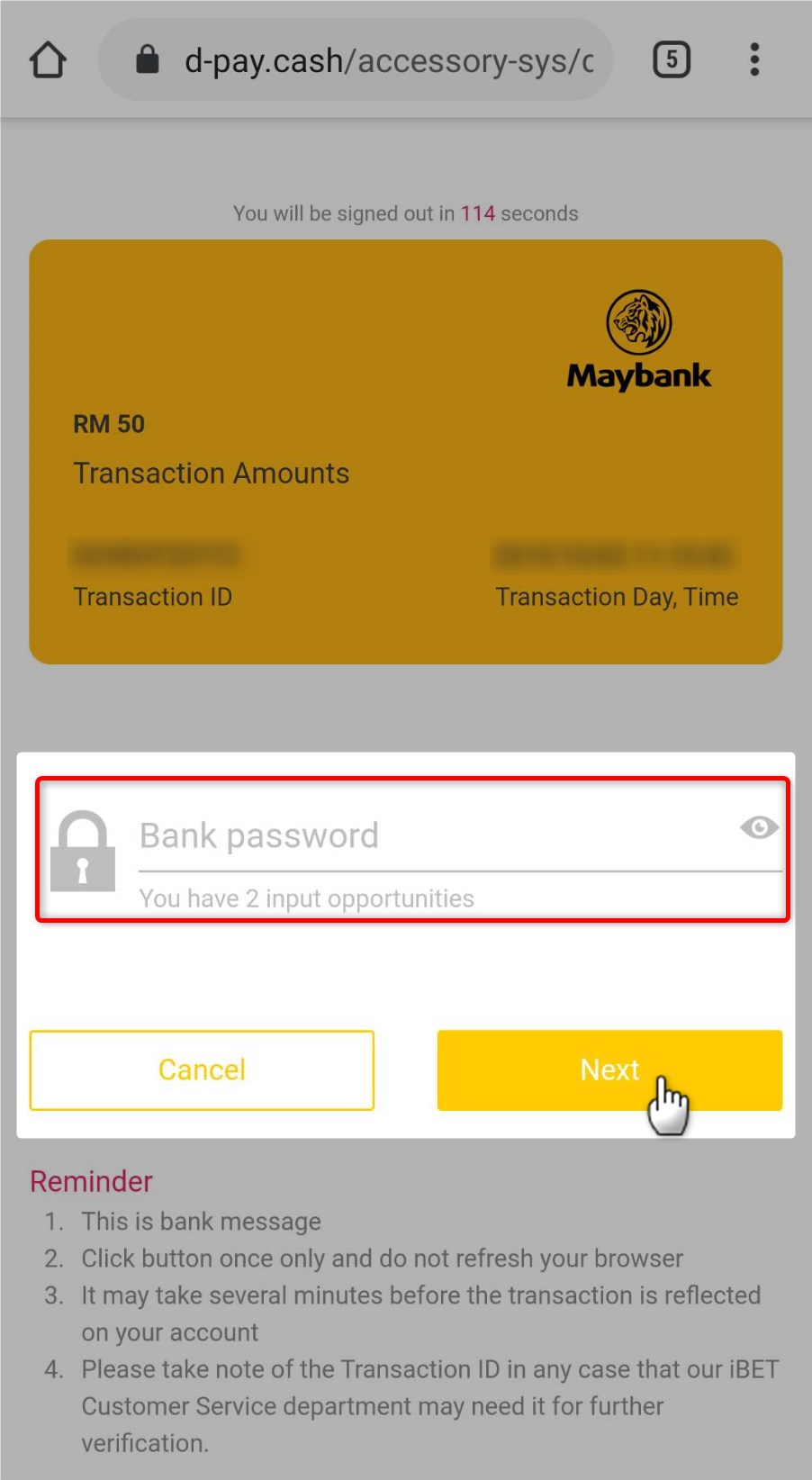Open the browser overflow menu
Image resolution: width=812 pixels, height=1480 pixels.
pyautogui.click(x=753, y=59)
